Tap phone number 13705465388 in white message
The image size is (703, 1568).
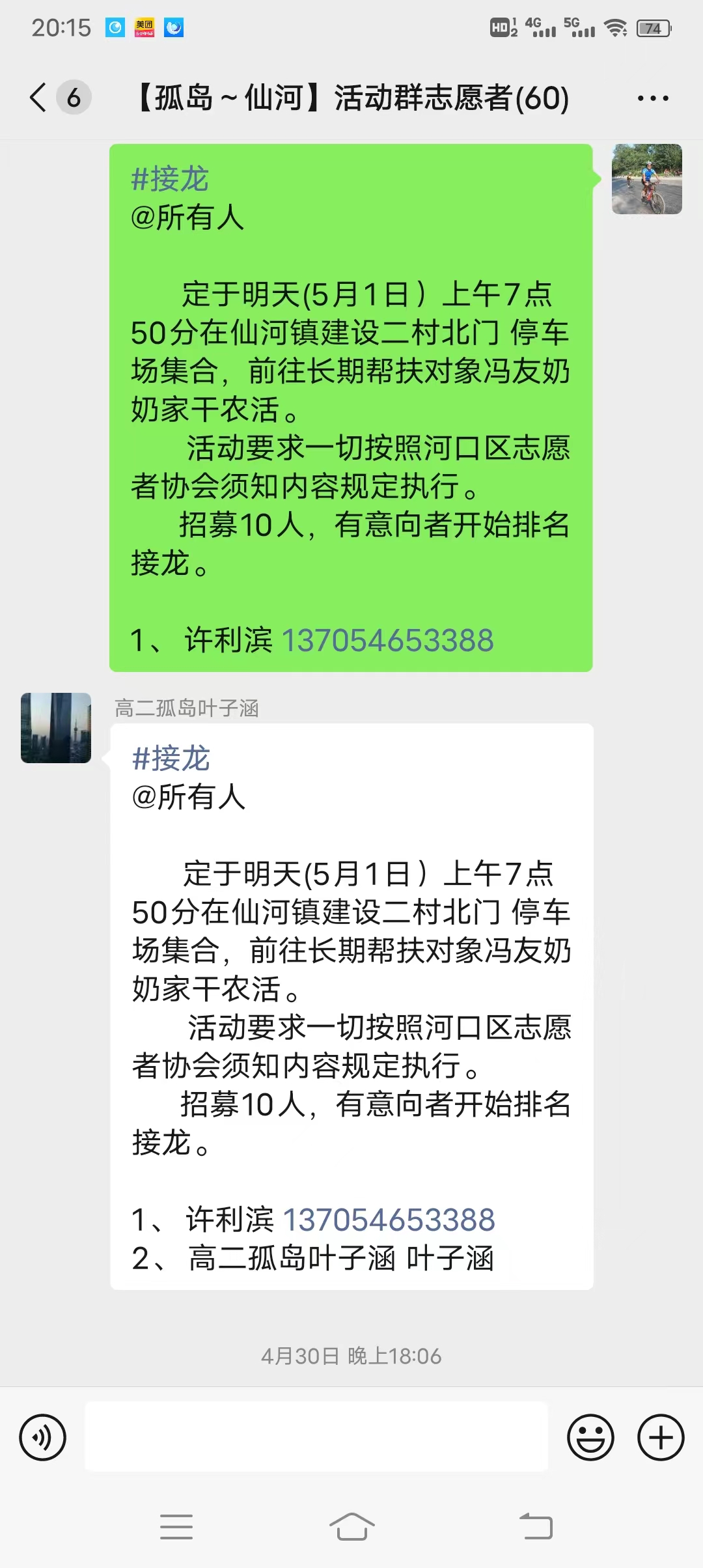coord(389,1220)
